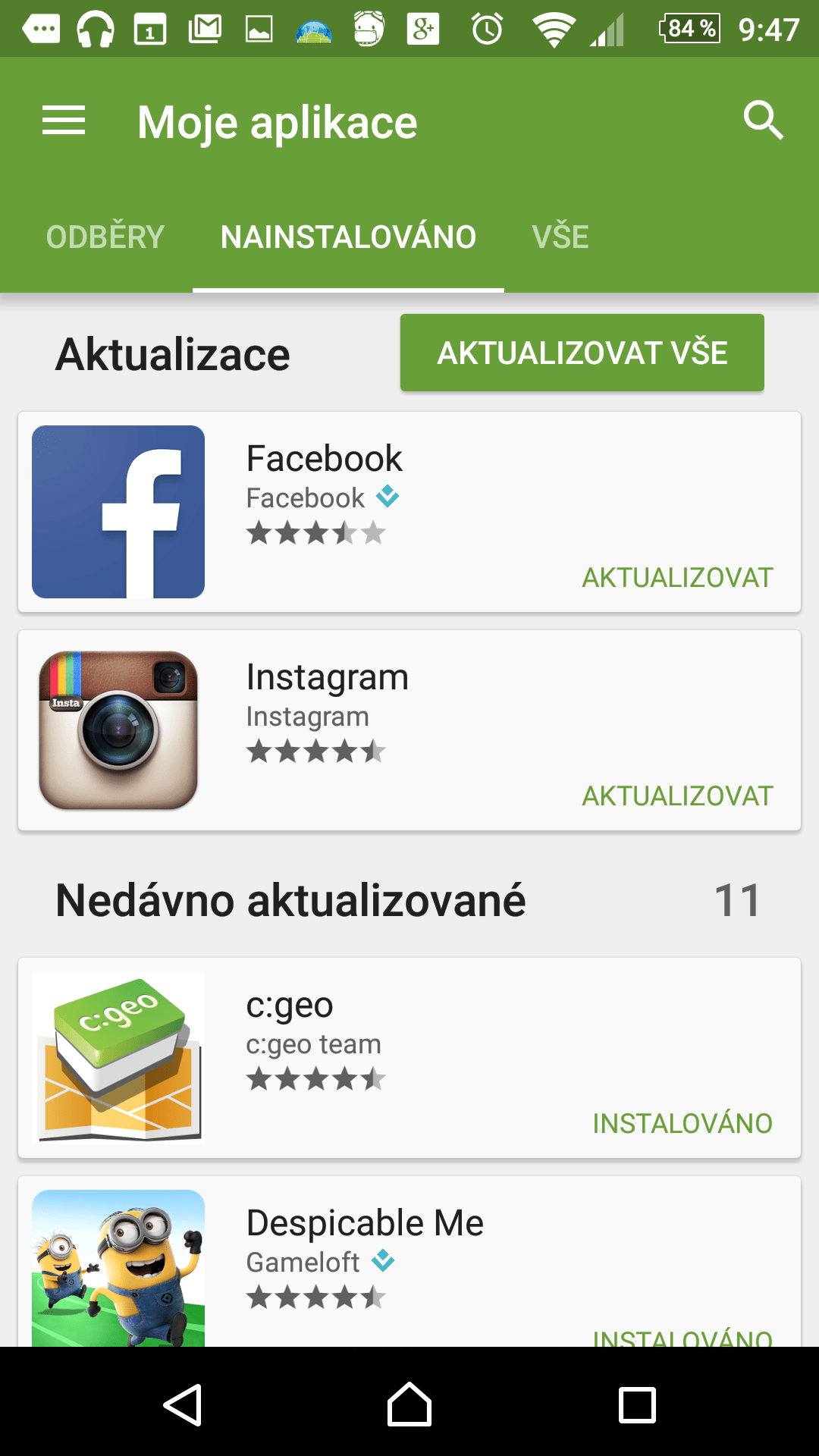
Task: Switch to the ODBĚRY tab
Action: click(x=105, y=237)
